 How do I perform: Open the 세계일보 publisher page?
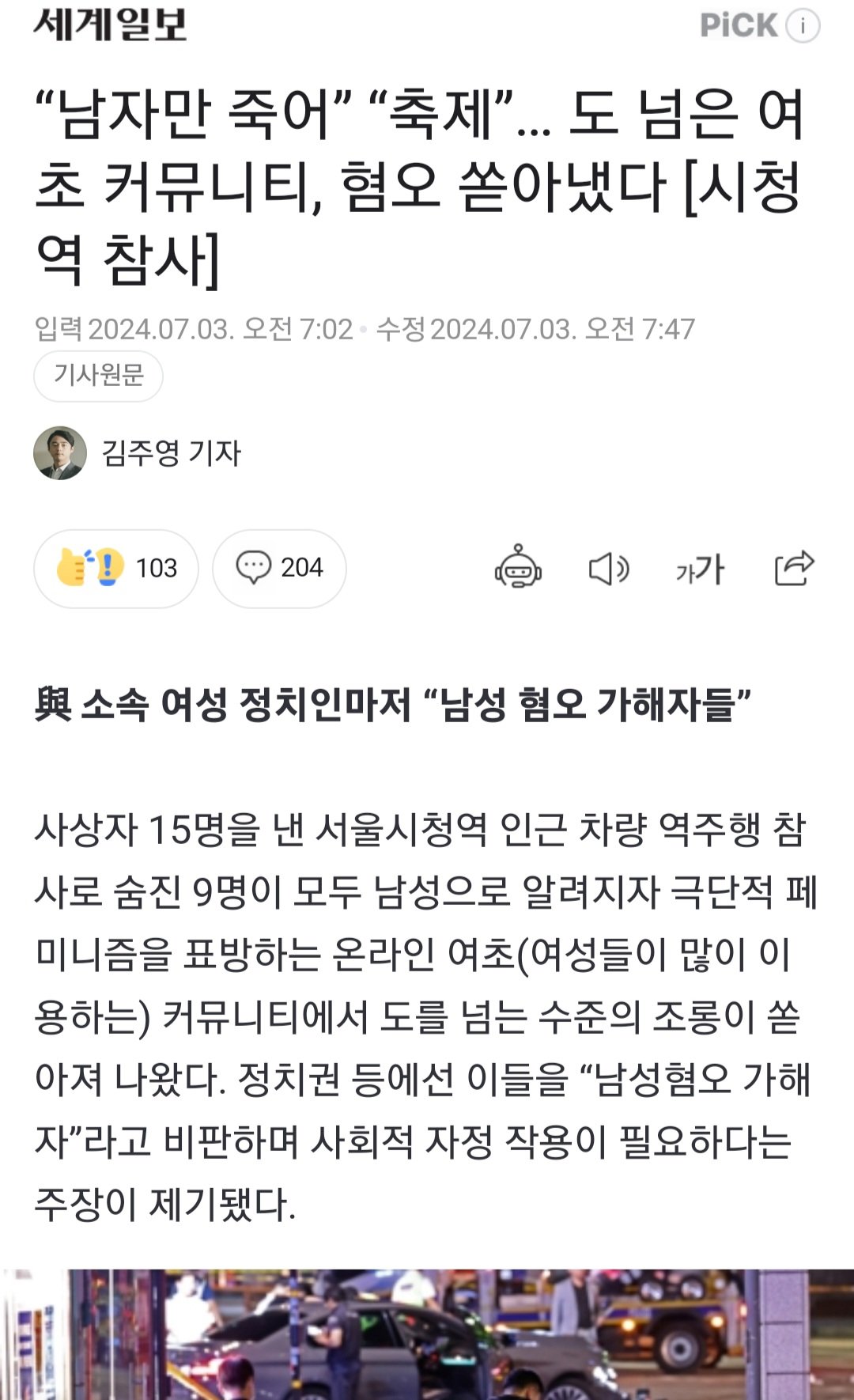point(110,24)
